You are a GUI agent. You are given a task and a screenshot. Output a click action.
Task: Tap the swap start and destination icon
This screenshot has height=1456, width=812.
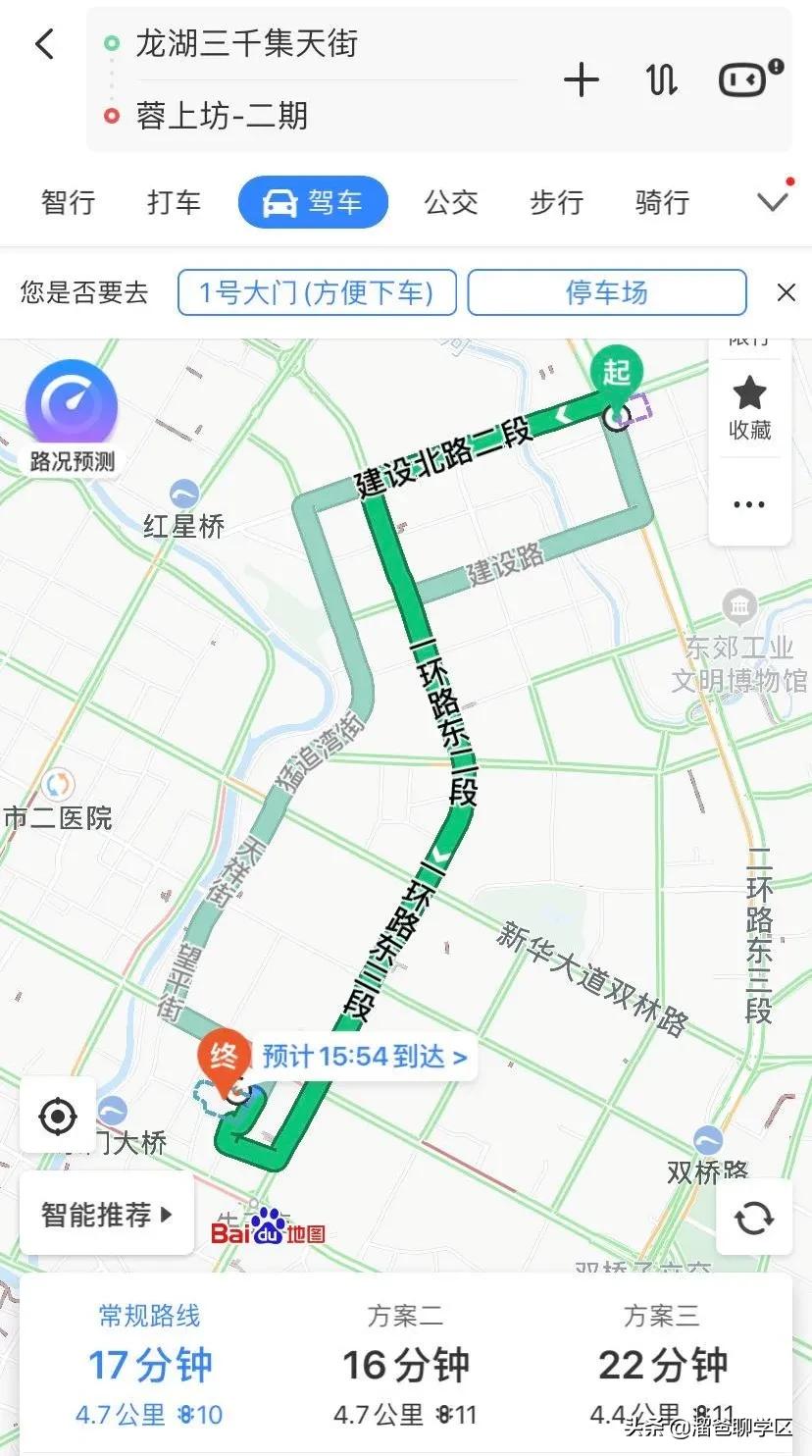pyautogui.click(x=660, y=79)
